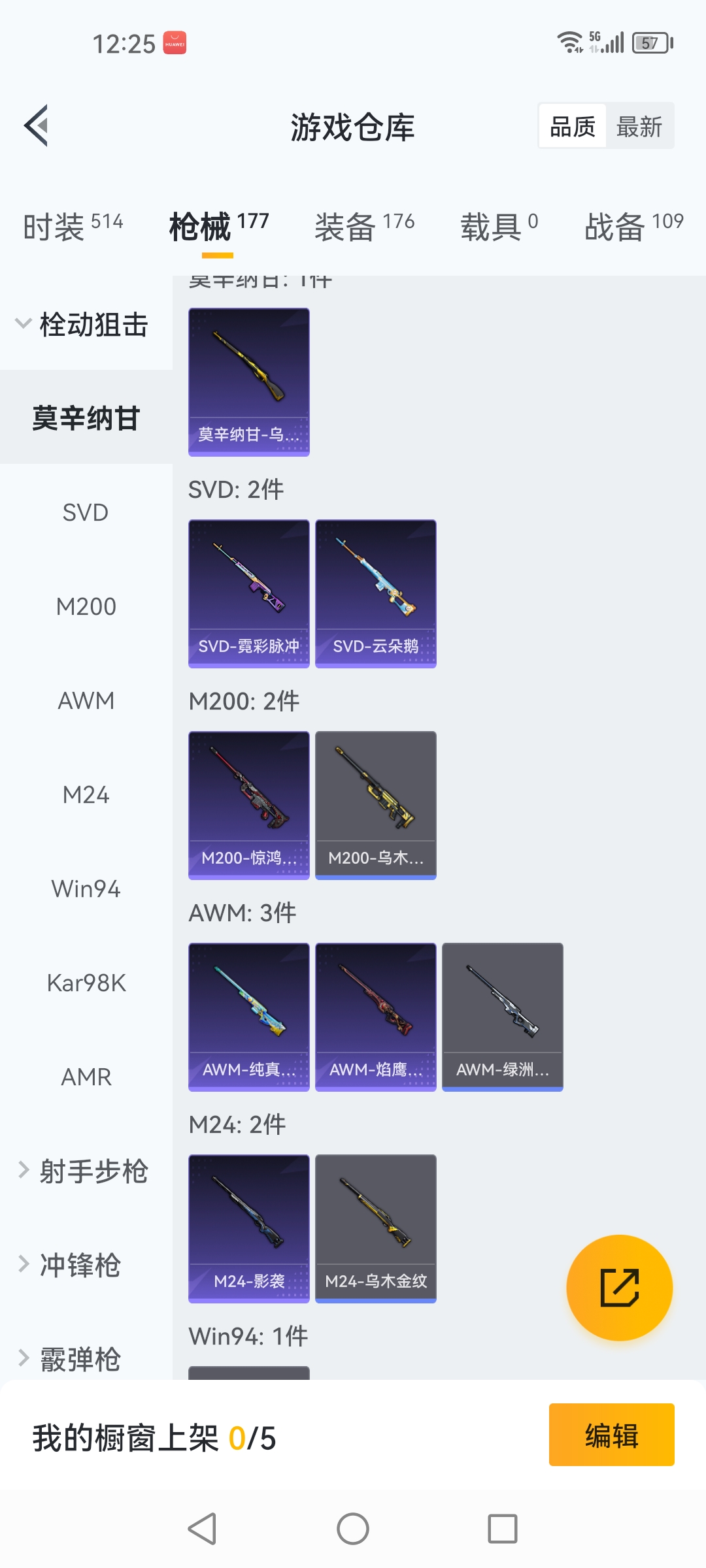Sort items by 最新

(639, 126)
